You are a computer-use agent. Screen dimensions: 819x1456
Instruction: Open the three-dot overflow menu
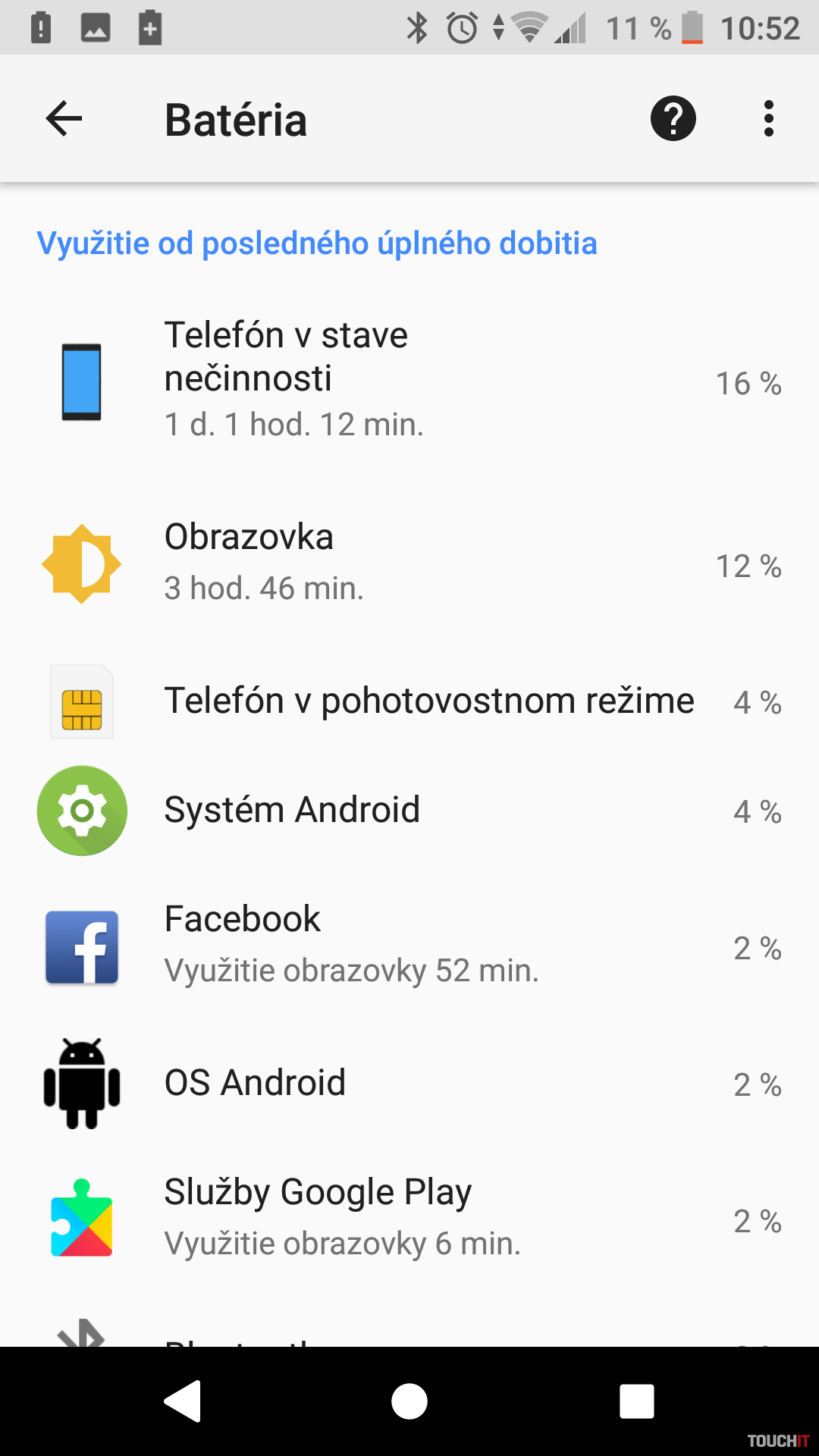click(768, 119)
